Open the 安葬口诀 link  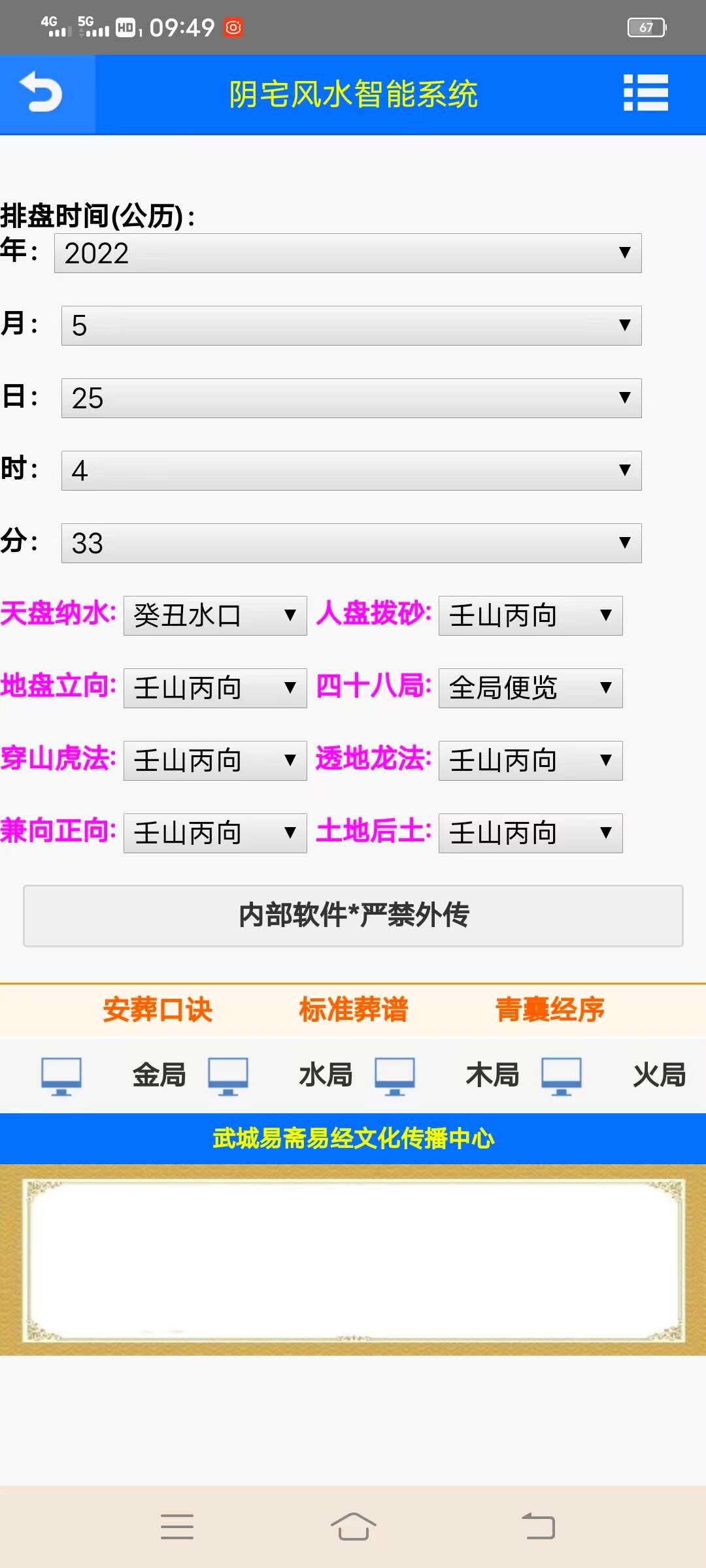pos(158,1010)
